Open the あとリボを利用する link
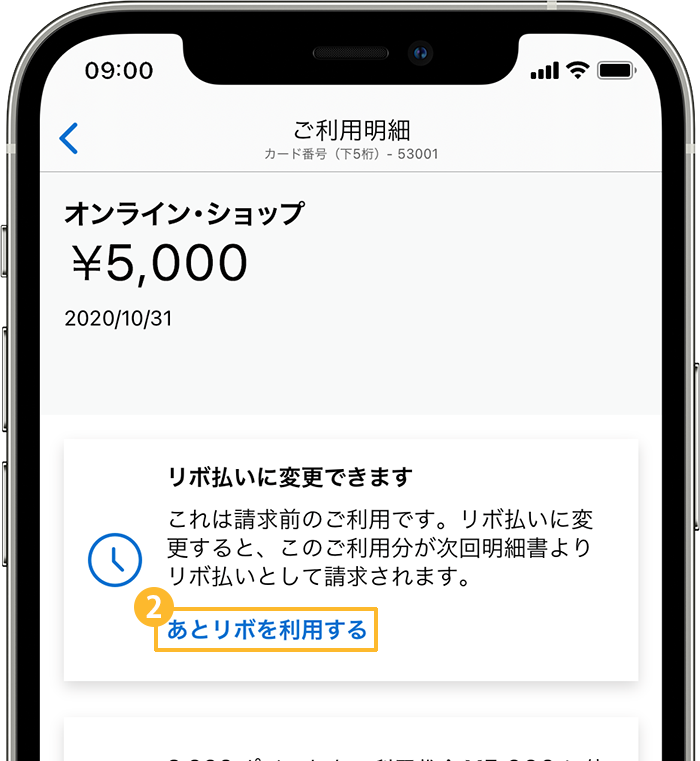Image resolution: width=700 pixels, height=761 pixels. click(x=267, y=630)
